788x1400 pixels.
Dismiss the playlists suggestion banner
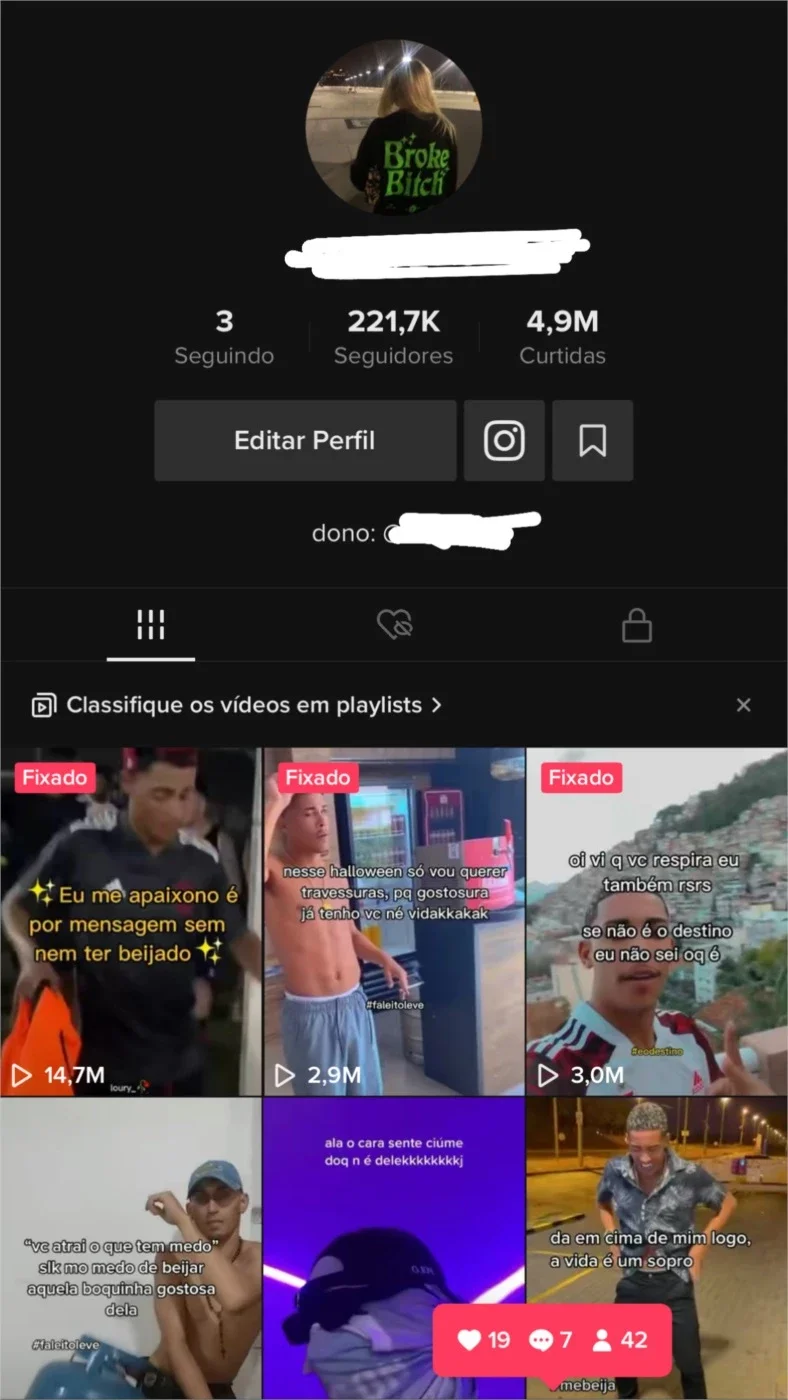[x=743, y=705]
